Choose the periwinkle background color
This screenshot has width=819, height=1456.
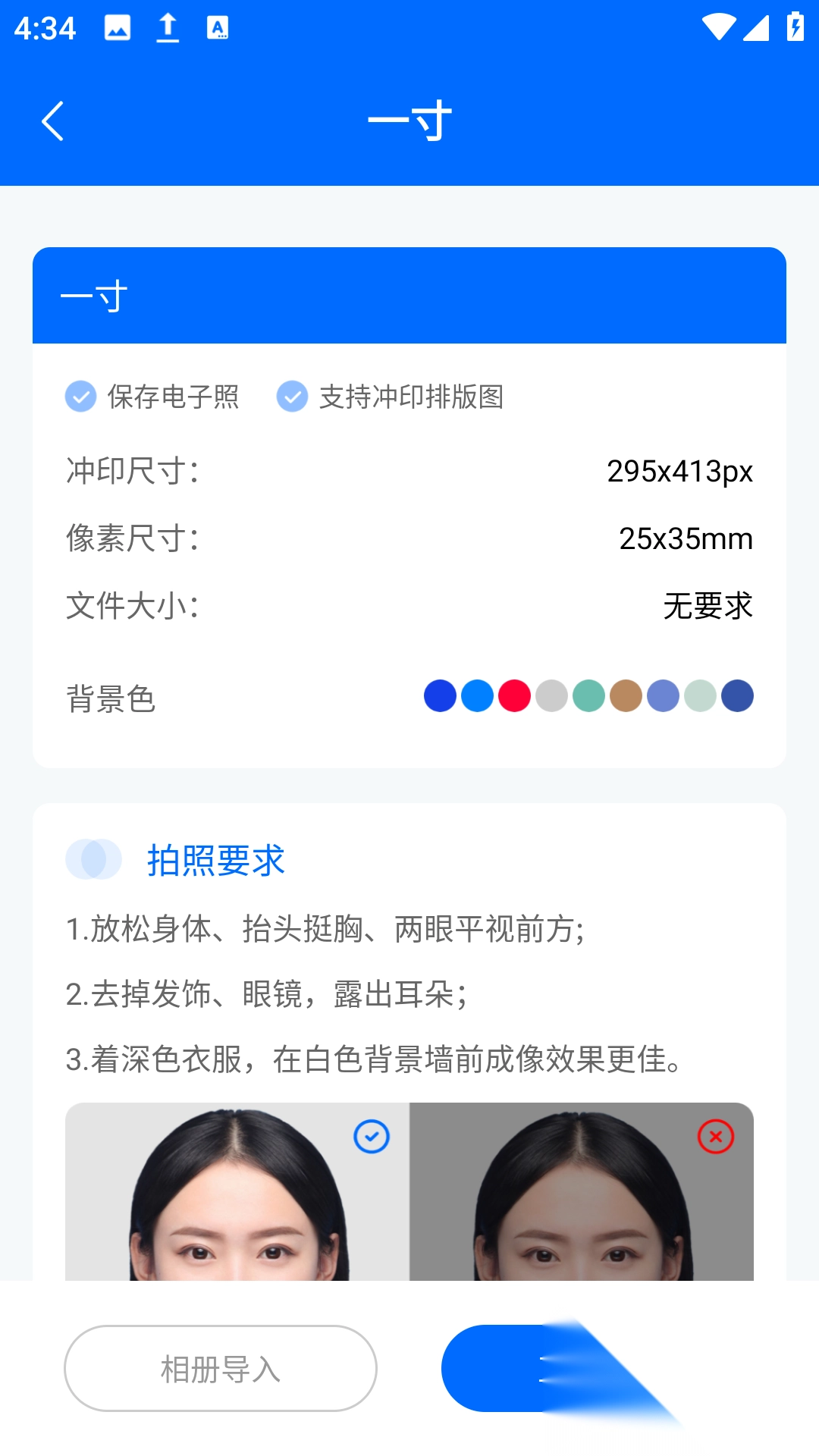(663, 696)
